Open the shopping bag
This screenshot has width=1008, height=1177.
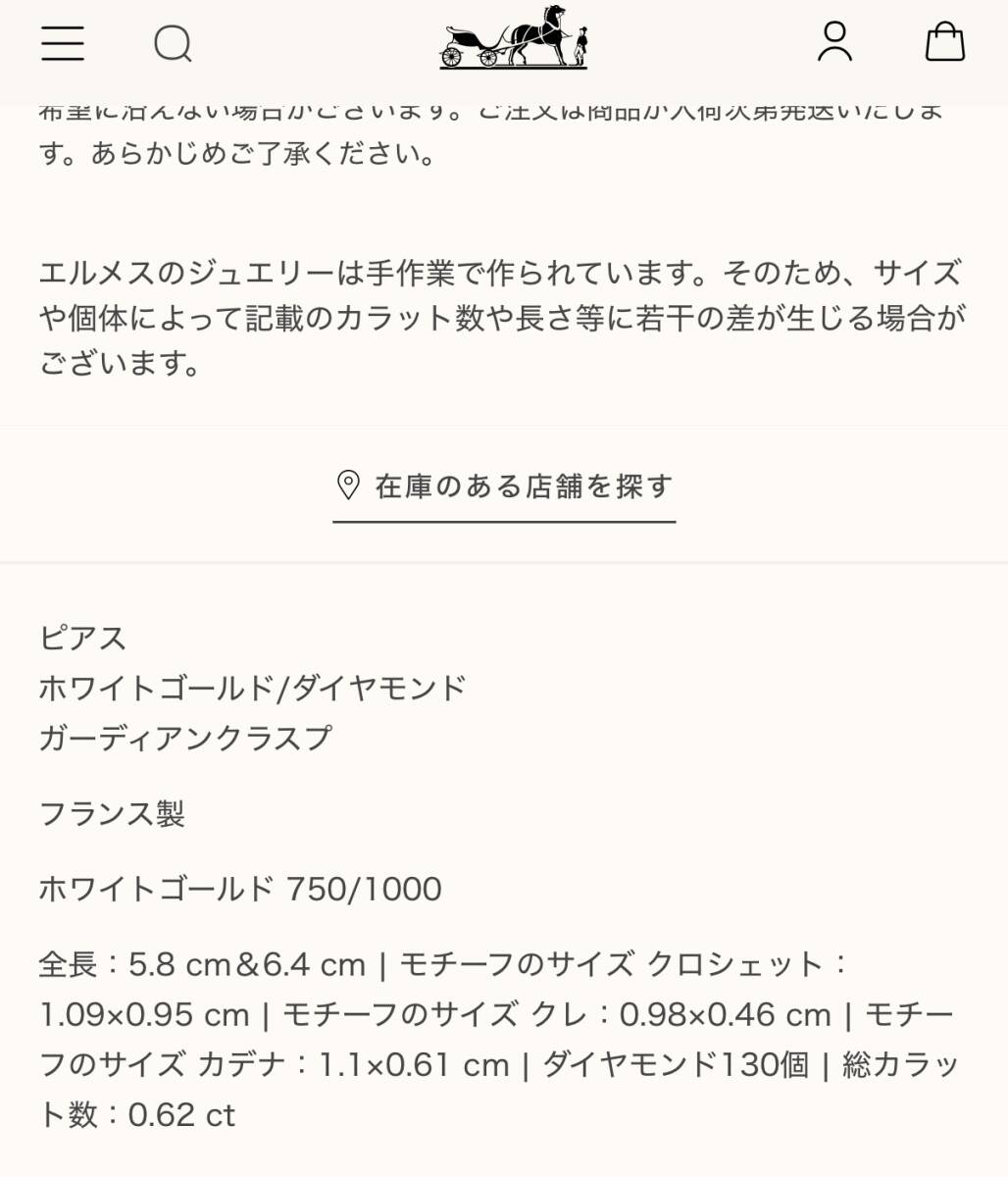point(945,42)
